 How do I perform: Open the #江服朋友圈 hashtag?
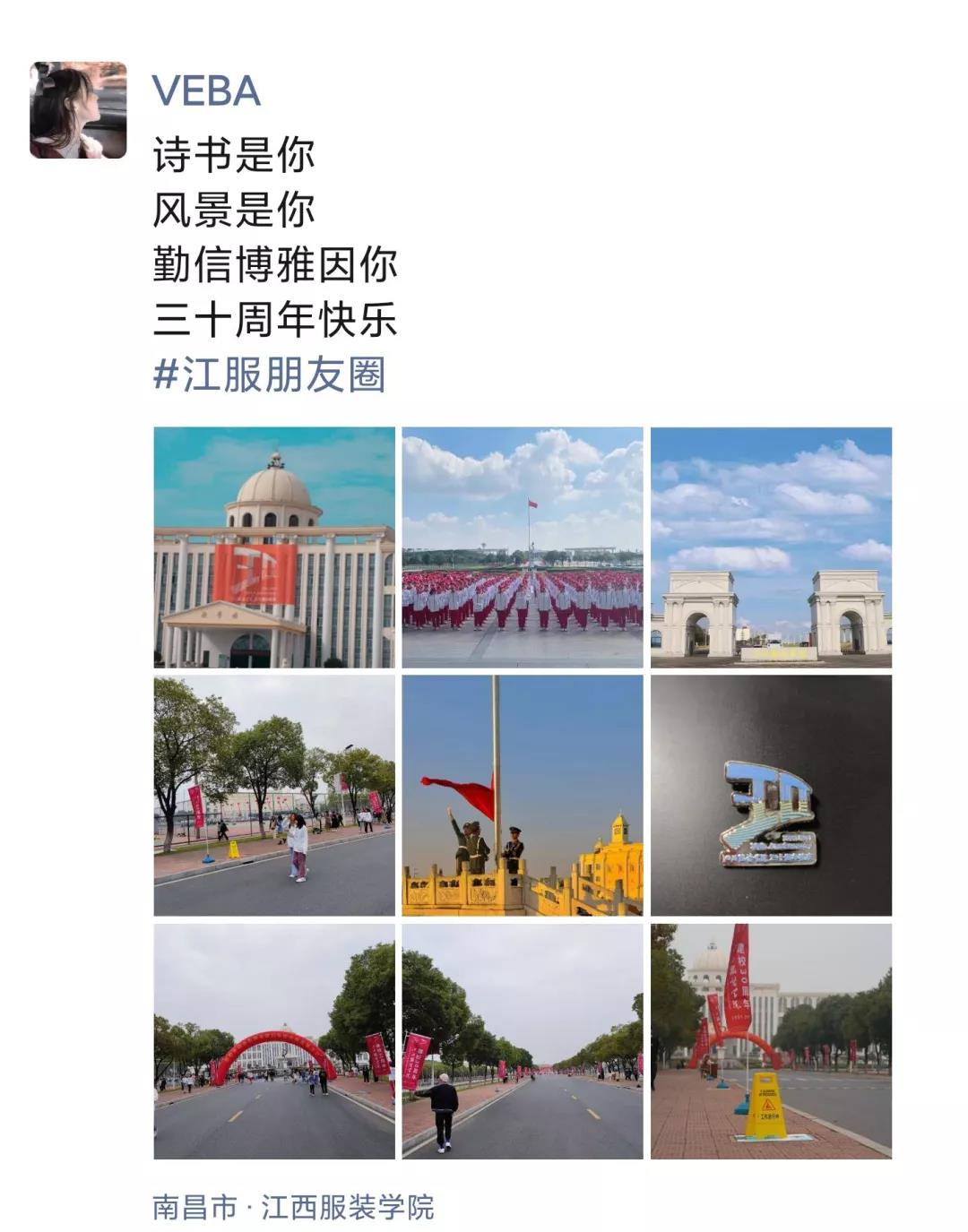tap(270, 375)
